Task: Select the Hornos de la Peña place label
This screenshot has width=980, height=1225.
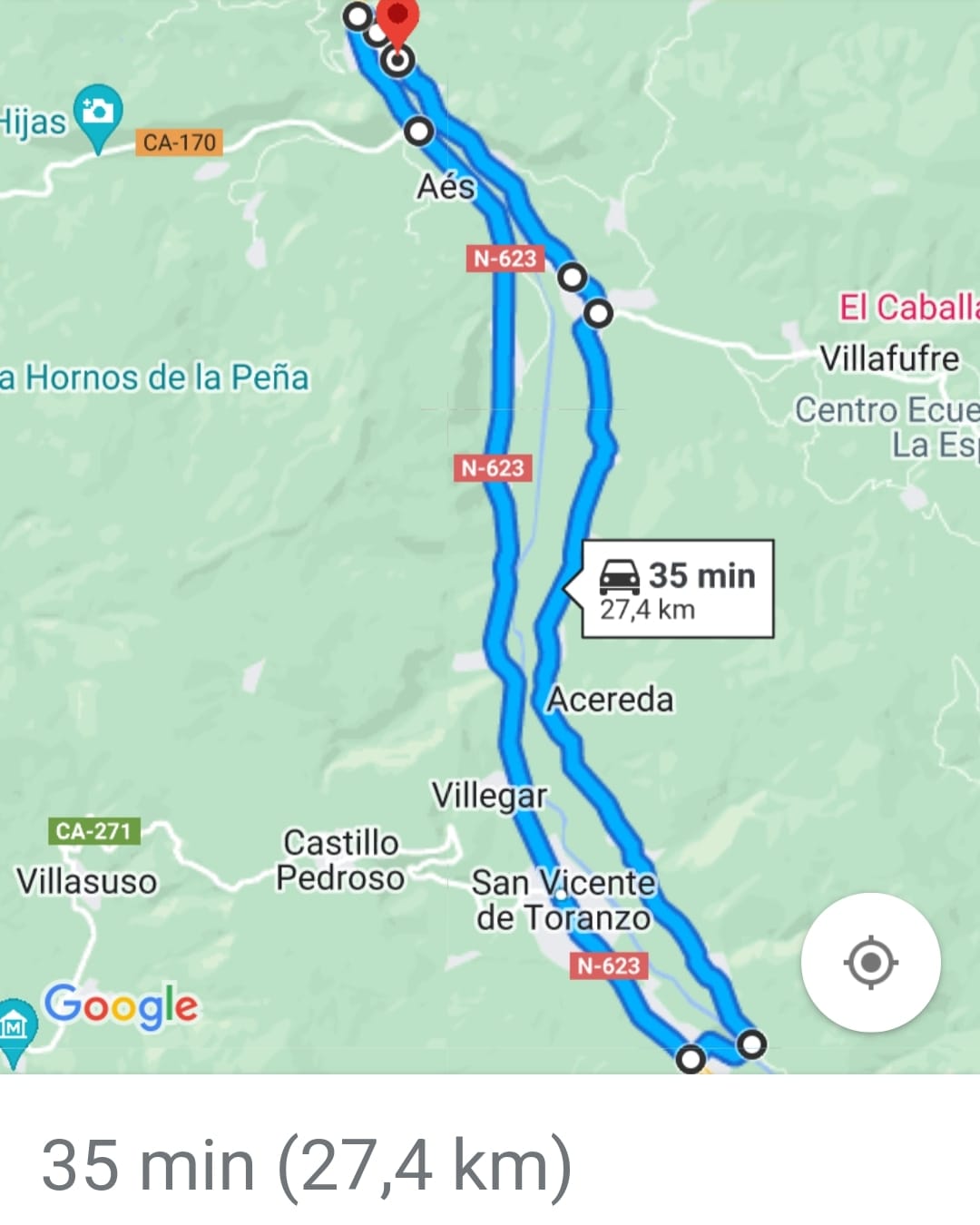Action: pyautogui.click(x=156, y=377)
